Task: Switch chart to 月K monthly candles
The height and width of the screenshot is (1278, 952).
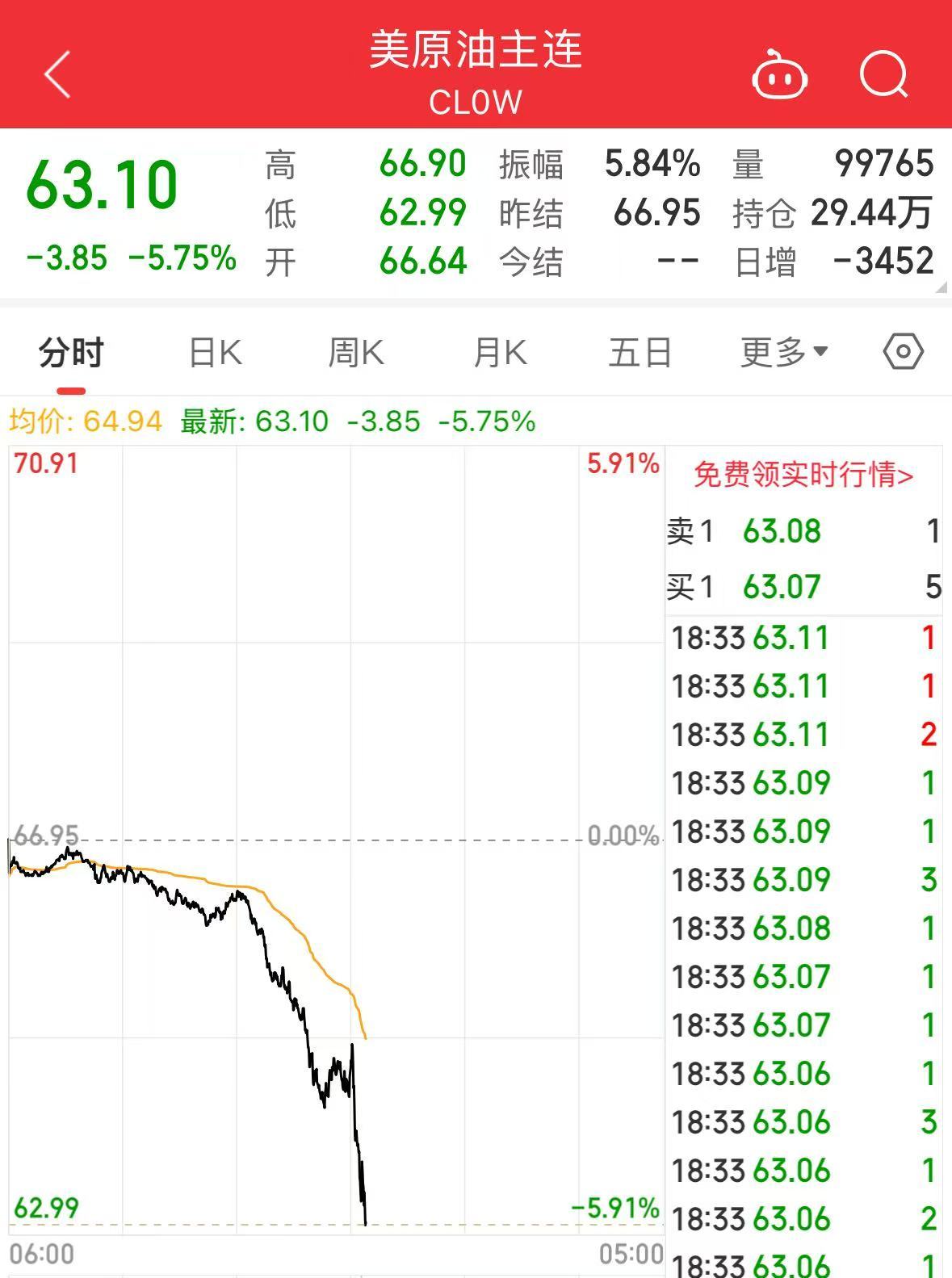Action: tap(499, 351)
